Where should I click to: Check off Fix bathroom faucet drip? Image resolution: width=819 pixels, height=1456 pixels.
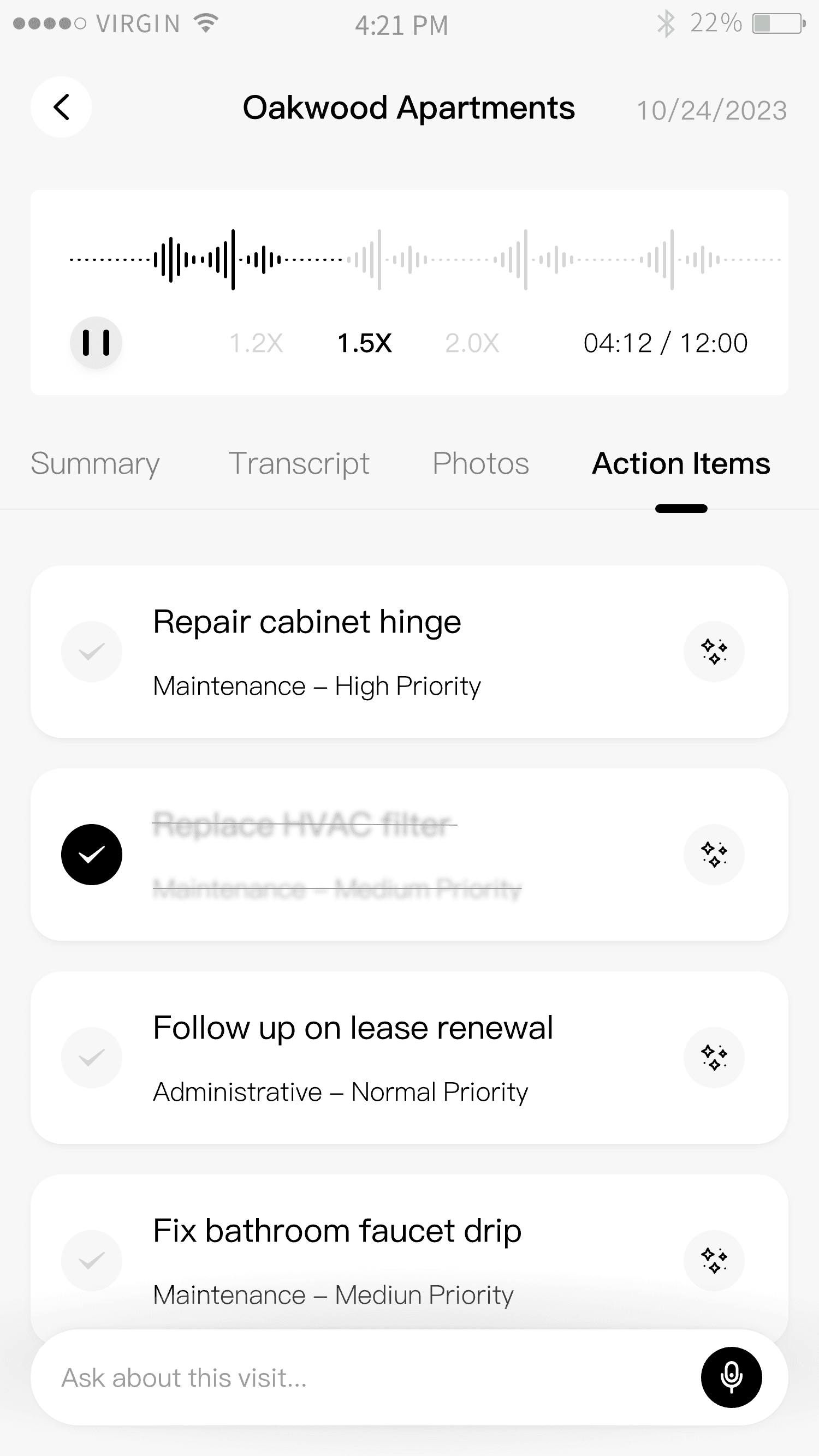coord(92,1261)
